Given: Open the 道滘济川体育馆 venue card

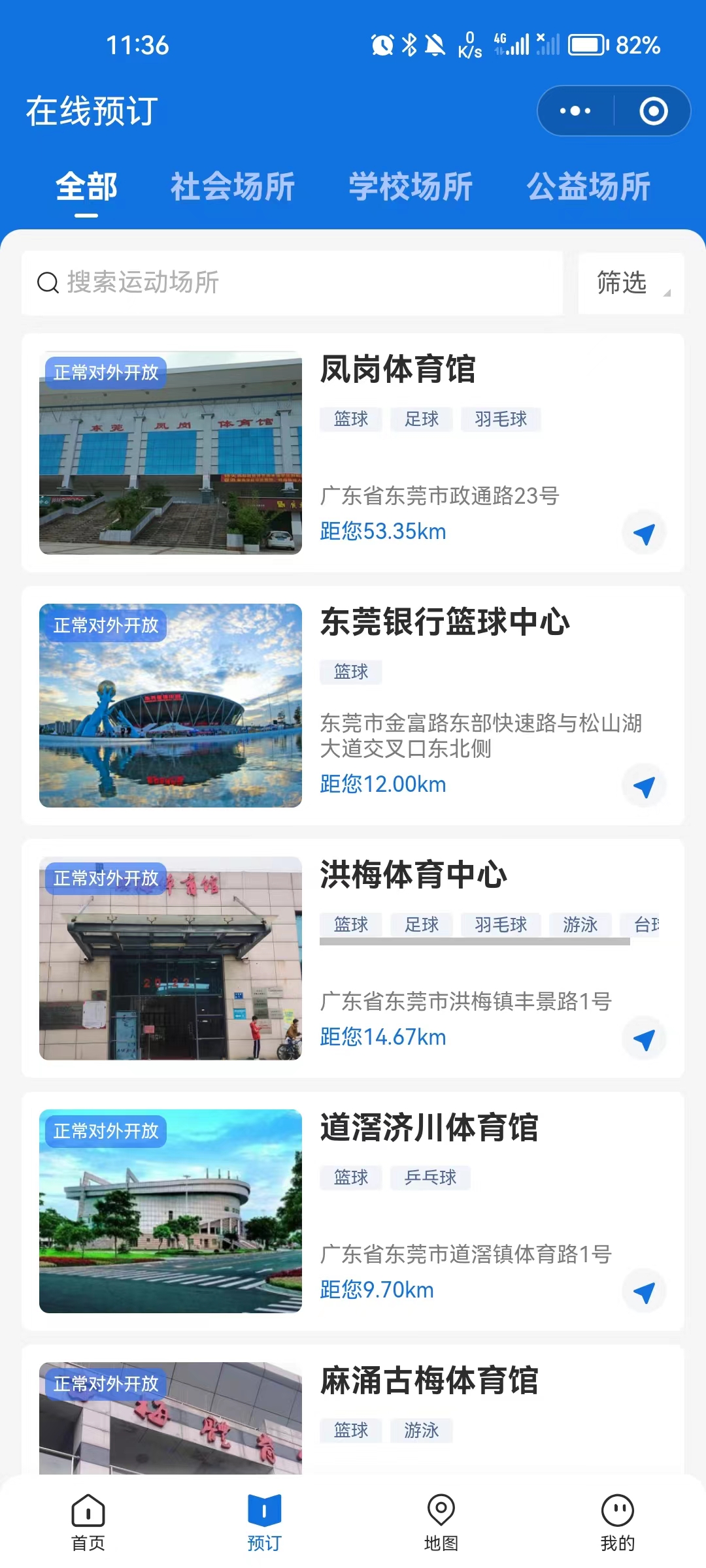Looking at the screenshot, I should click(x=429, y=1128).
